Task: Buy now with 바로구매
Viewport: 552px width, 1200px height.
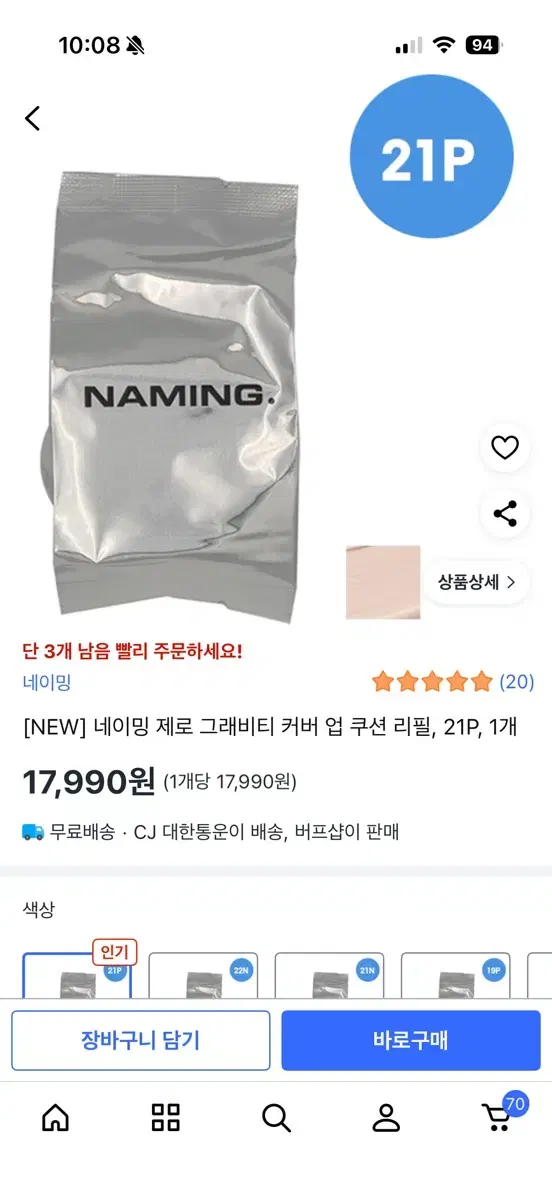Action: point(411,1040)
